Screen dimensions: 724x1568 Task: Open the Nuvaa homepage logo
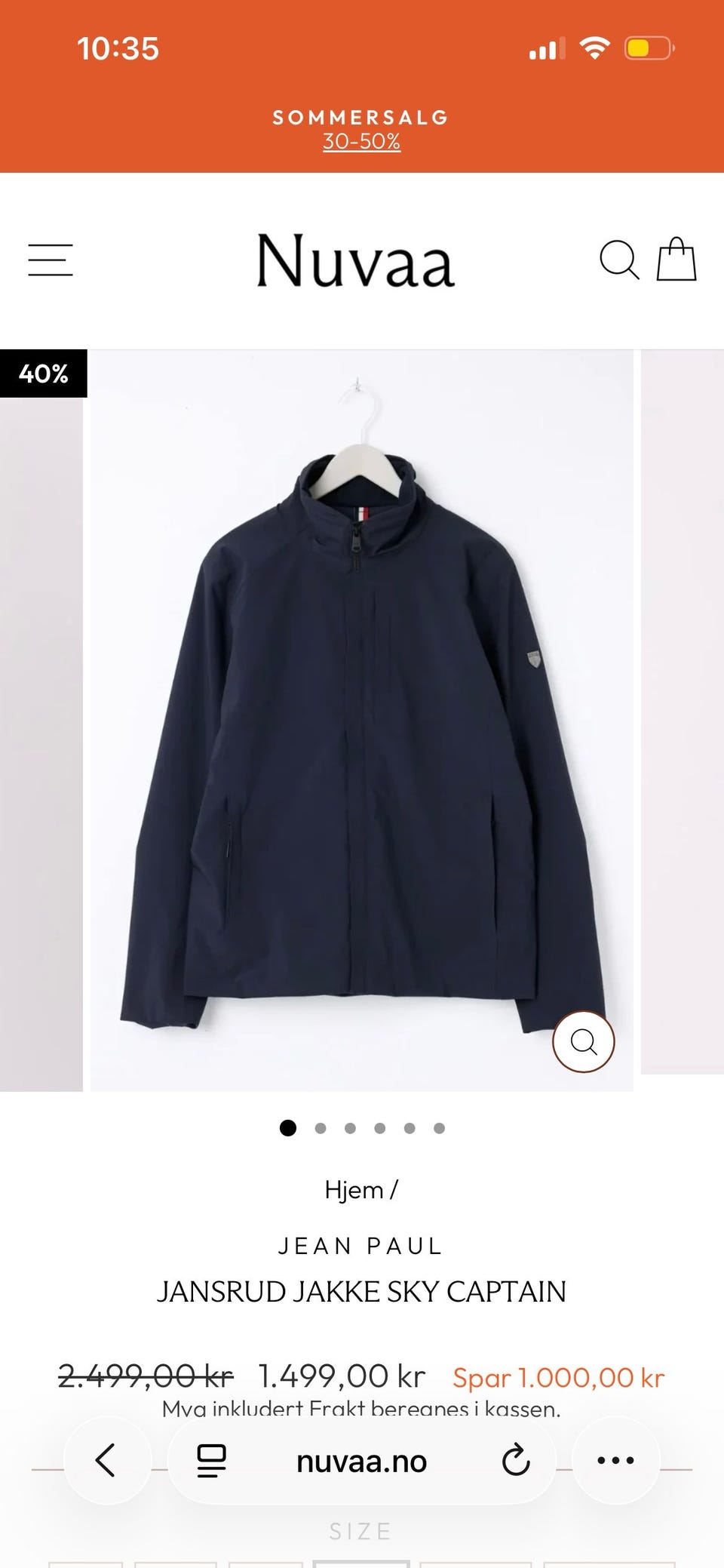coord(356,261)
